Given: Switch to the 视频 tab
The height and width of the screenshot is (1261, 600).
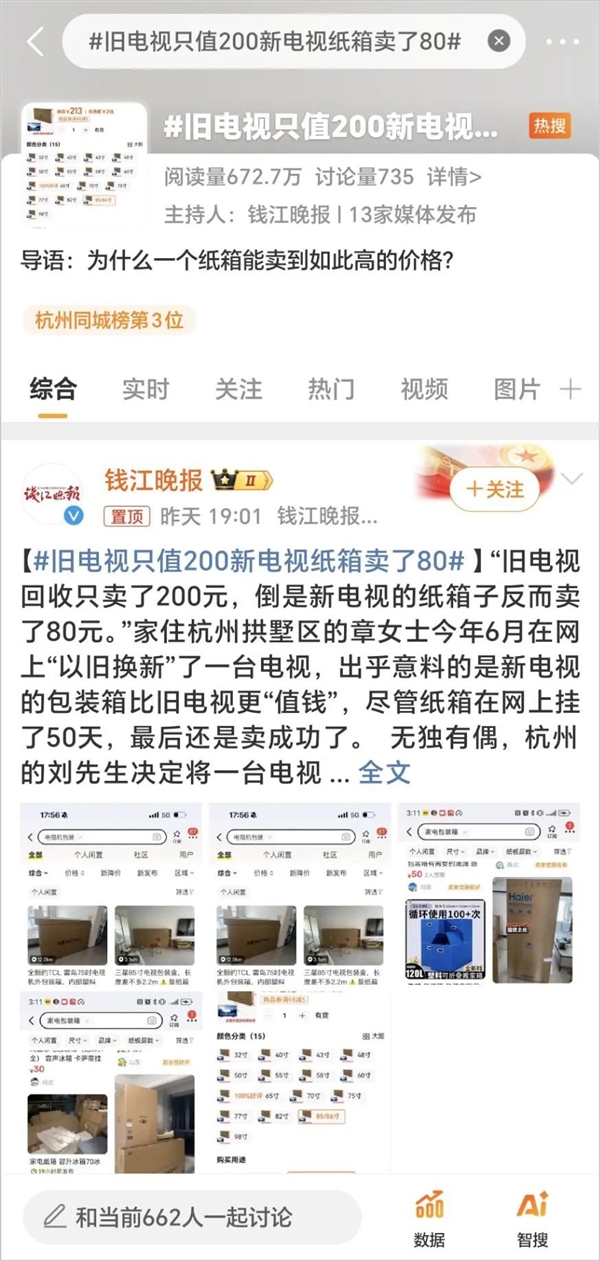Looking at the screenshot, I should click(x=424, y=389).
